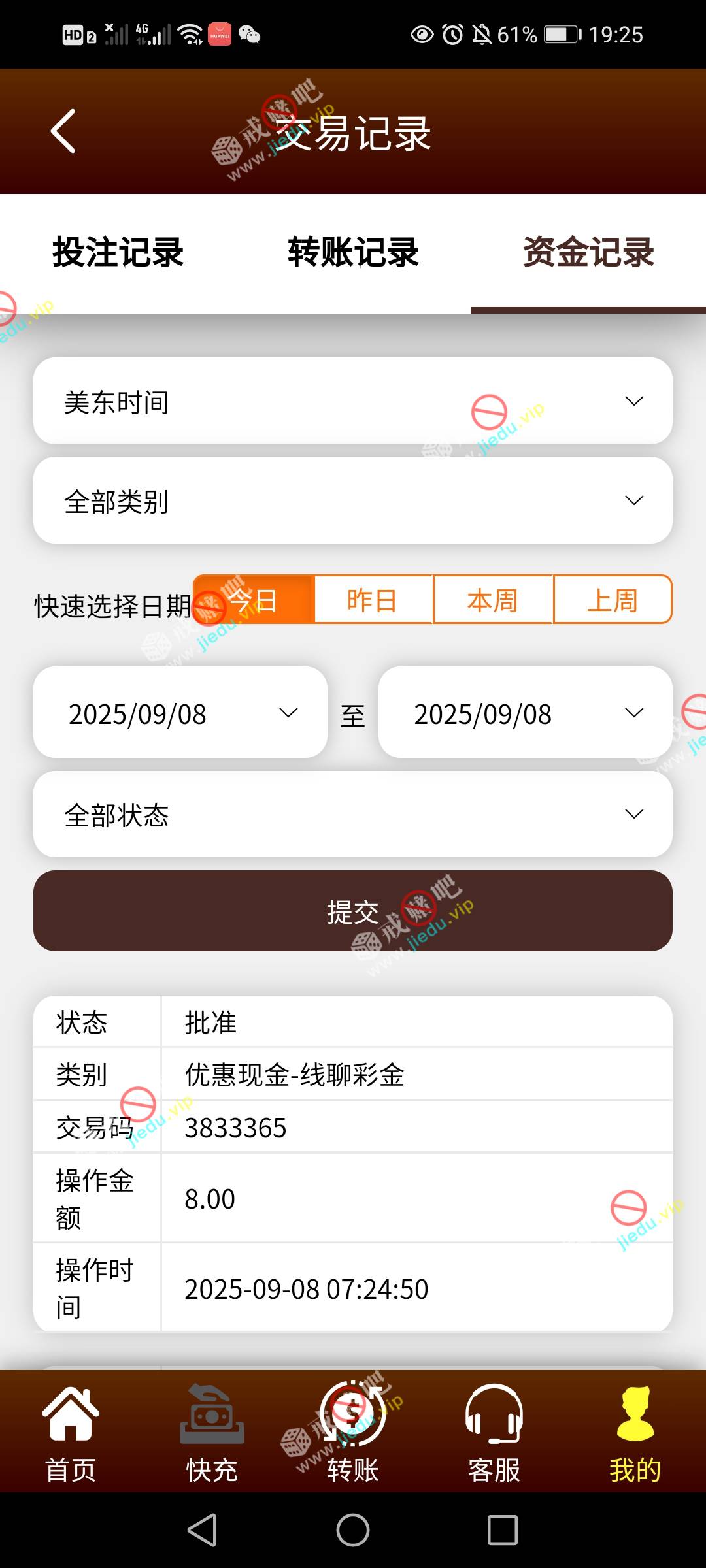Switch to the 投注记录 tab

(x=118, y=253)
